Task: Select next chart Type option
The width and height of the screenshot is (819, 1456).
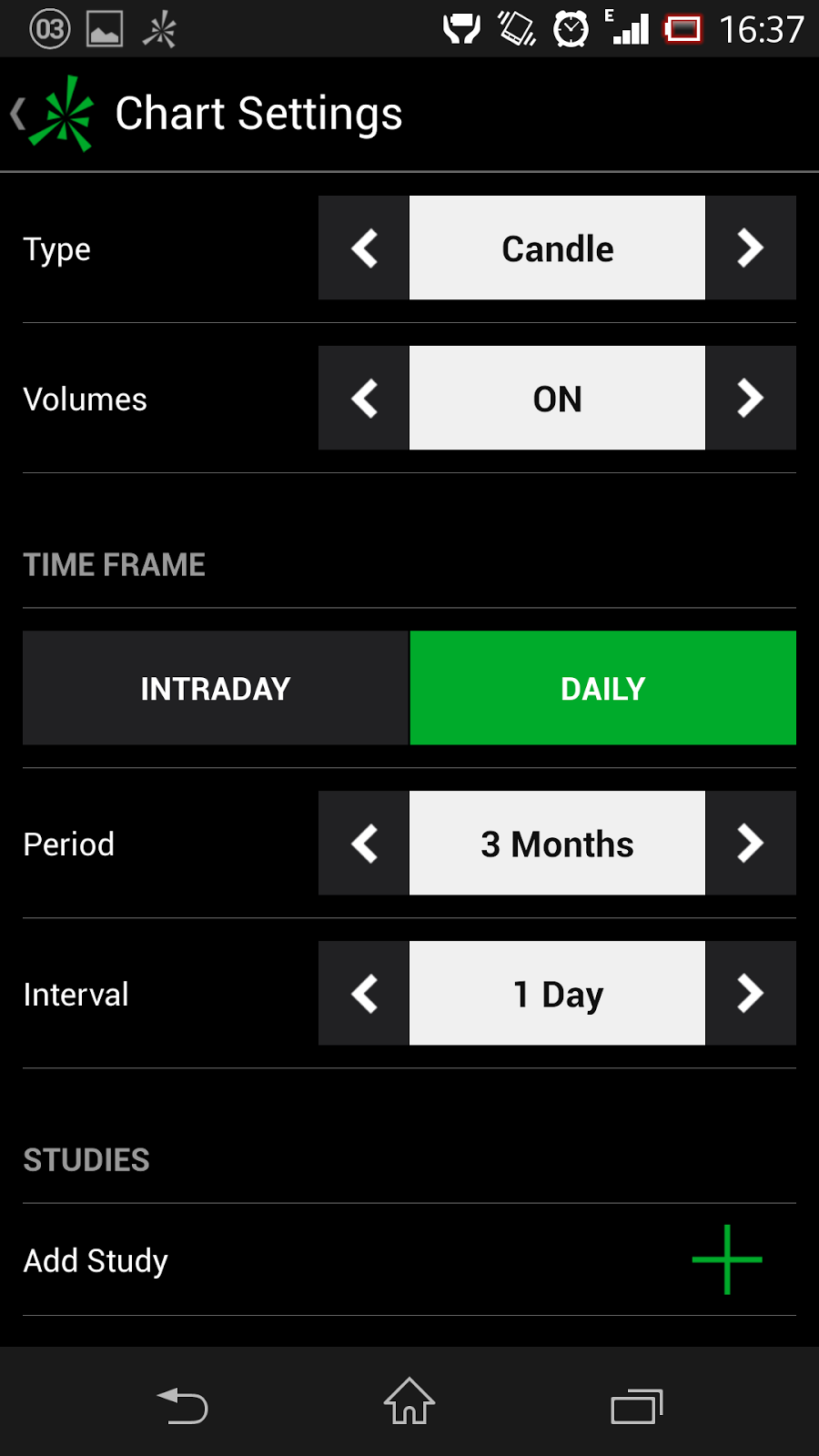Action: pyautogui.click(x=750, y=248)
